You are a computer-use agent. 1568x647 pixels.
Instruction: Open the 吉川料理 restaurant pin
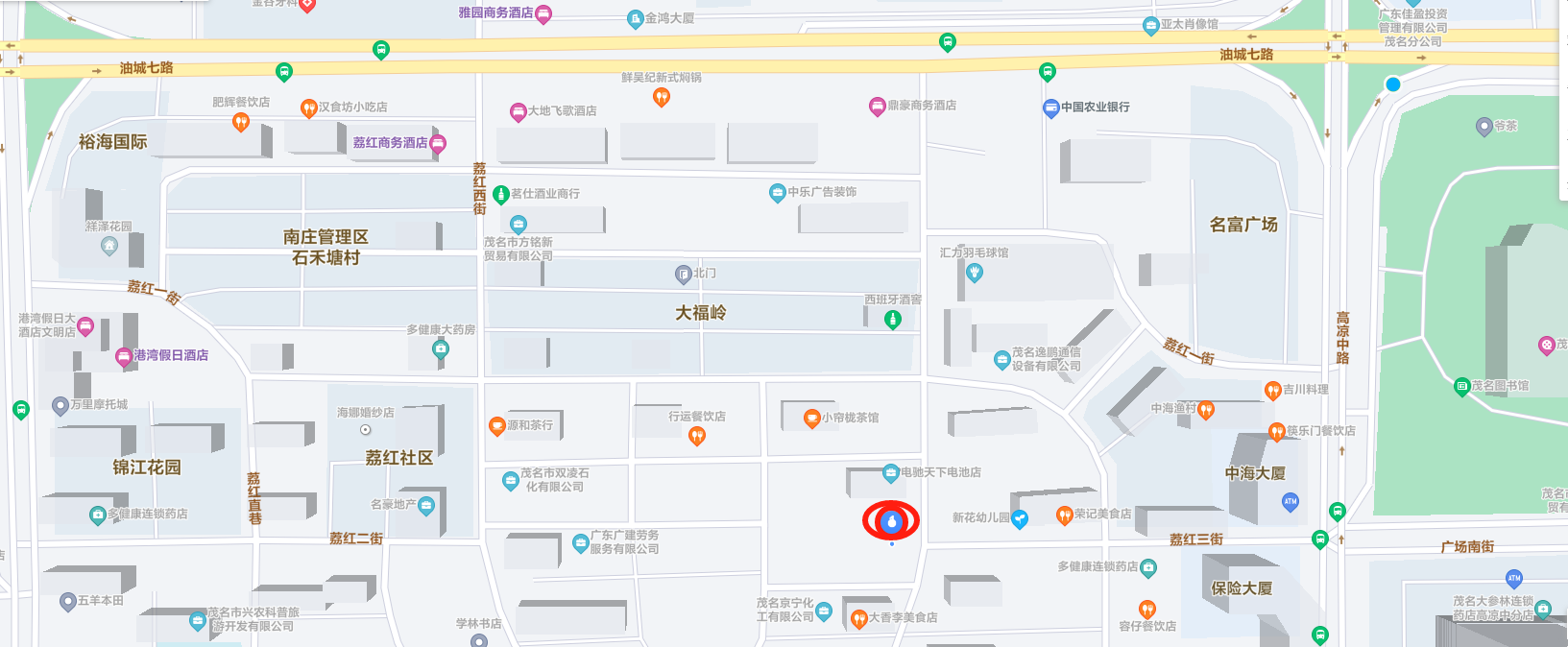tap(1272, 390)
